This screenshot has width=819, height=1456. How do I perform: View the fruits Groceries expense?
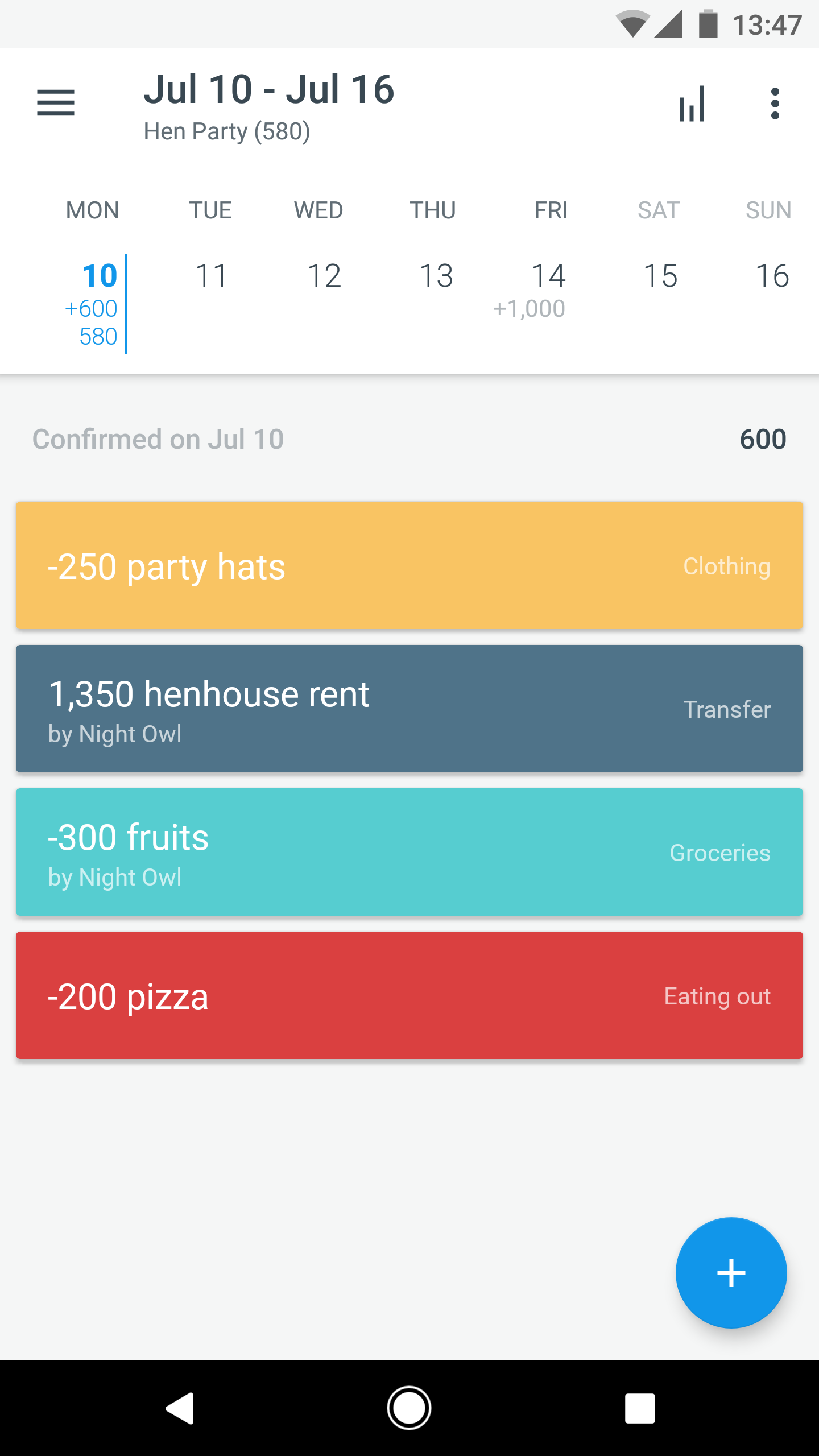pyautogui.click(x=409, y=852)
